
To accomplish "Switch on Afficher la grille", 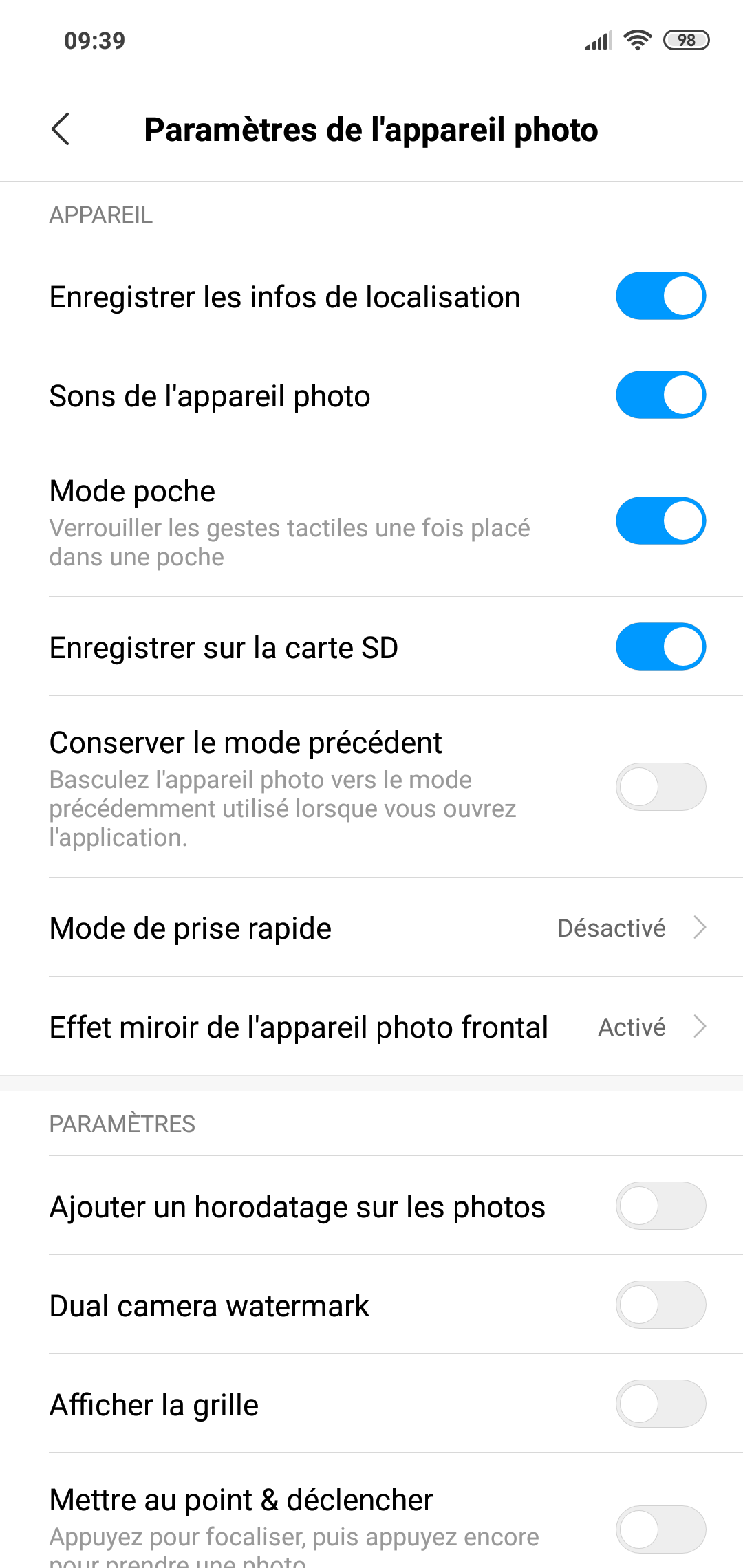I will coord(660,1404).
